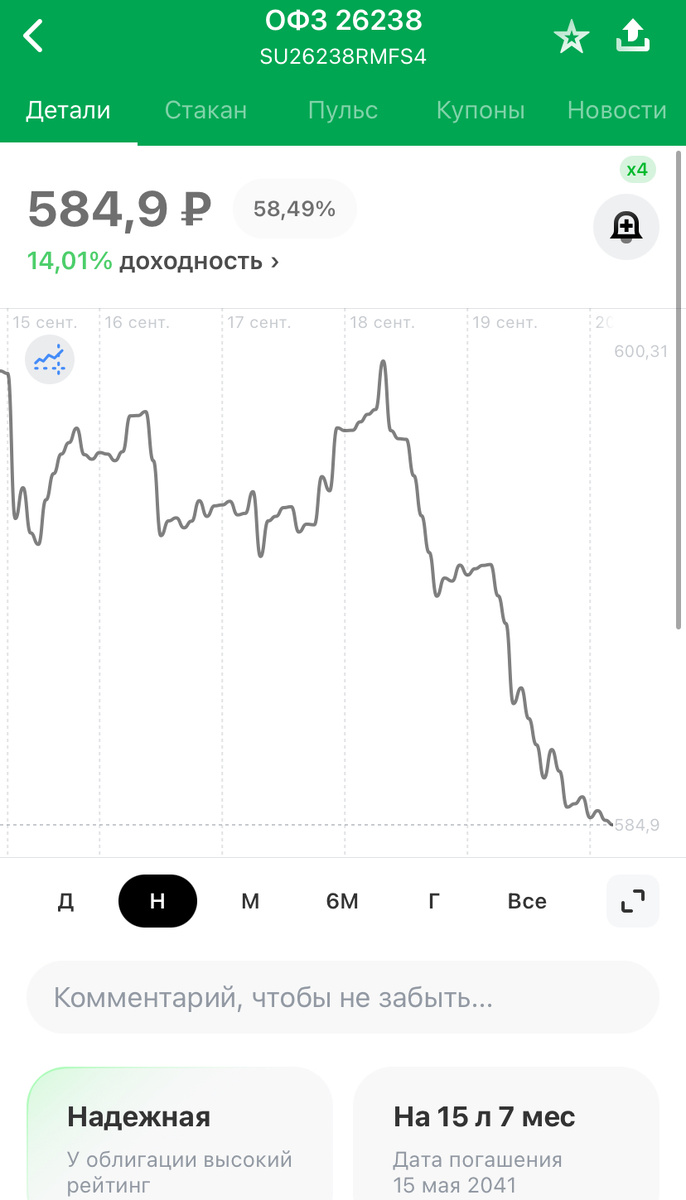Add ОФЗ 26238 to favorites
This screenshot has width=686, height=1200.
click(571, 38)
